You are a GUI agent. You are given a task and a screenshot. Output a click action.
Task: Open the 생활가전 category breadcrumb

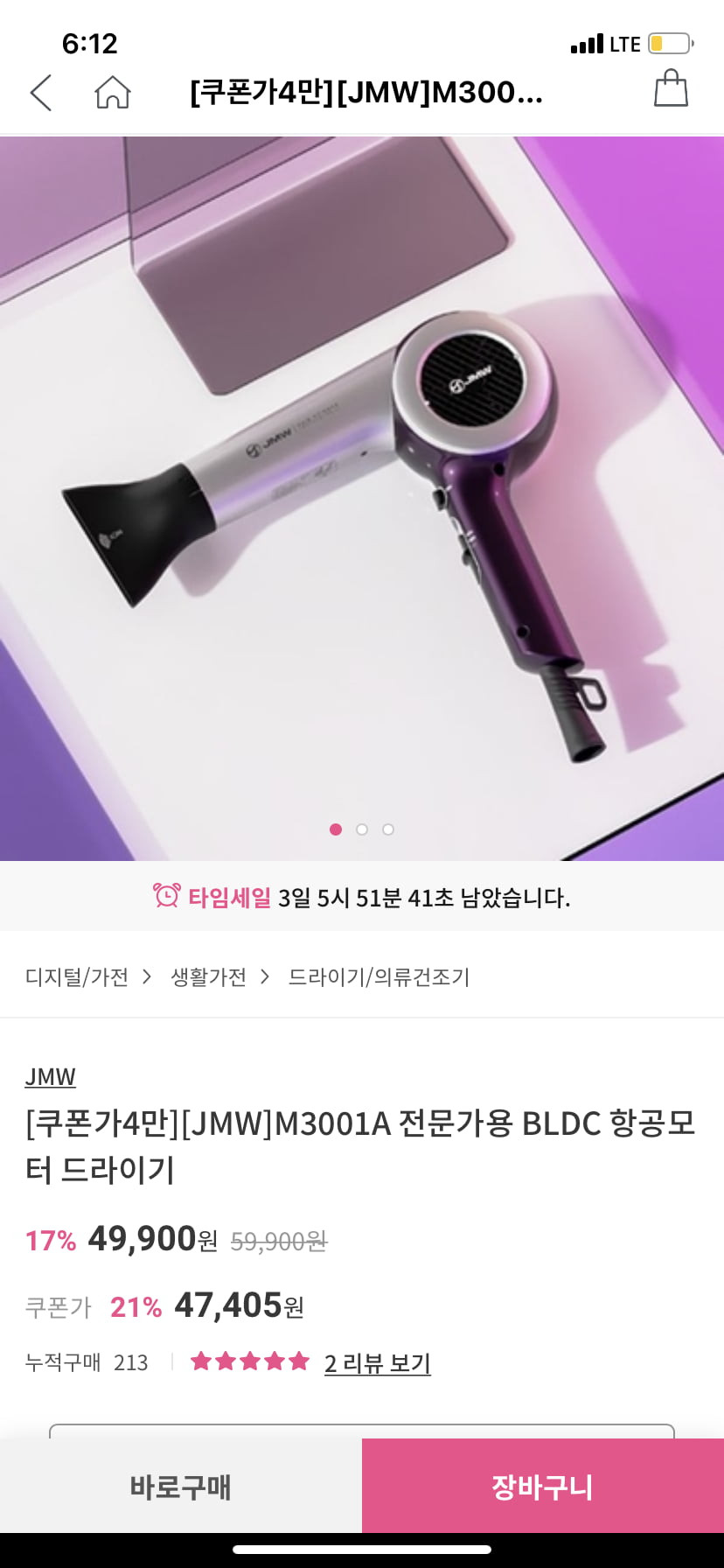pos(208,976)
